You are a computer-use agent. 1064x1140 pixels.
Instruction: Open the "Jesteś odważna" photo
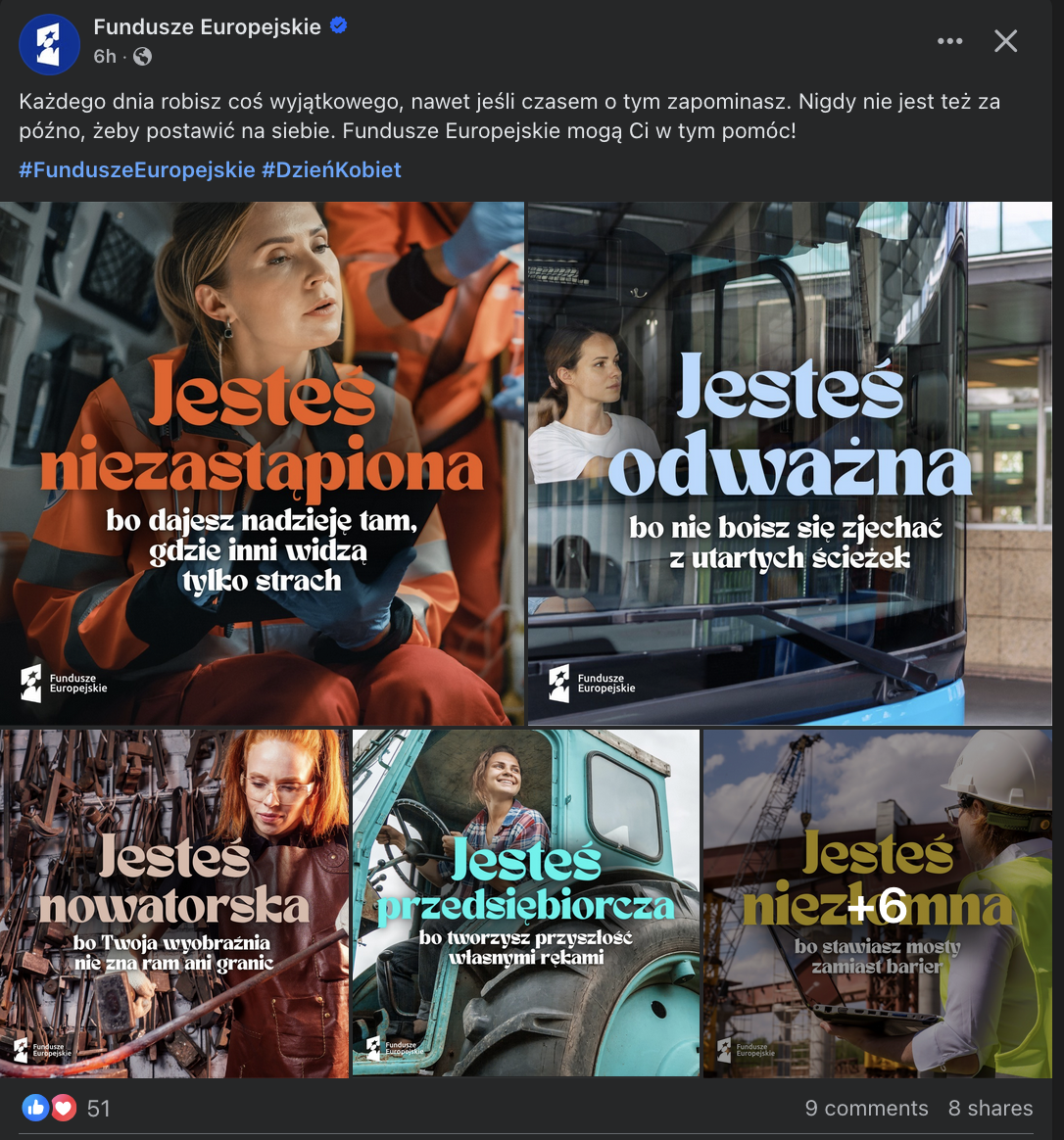pos(789,463)
